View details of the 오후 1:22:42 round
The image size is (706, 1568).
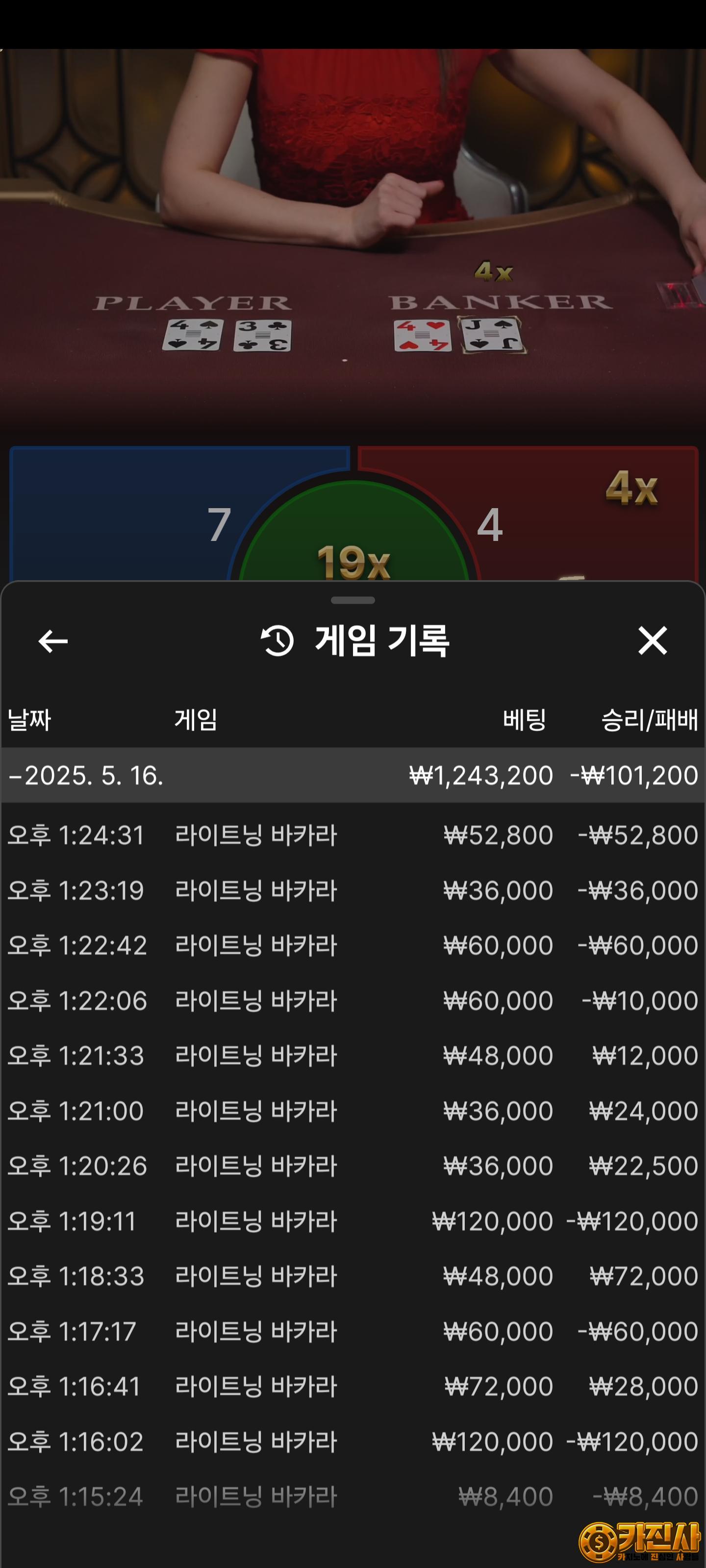353,945
